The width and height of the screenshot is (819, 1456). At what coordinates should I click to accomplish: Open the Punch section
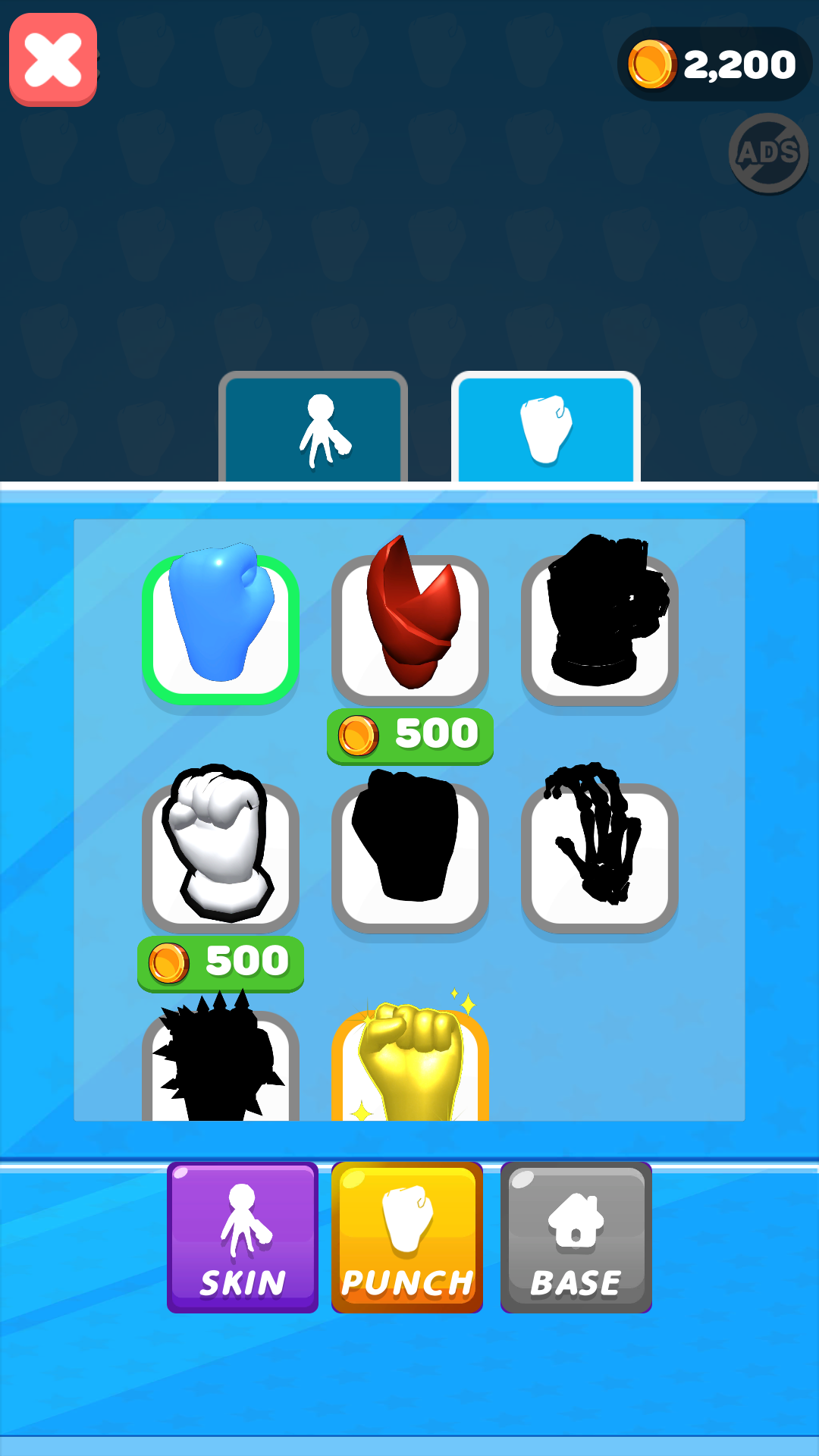[407, 1237]
